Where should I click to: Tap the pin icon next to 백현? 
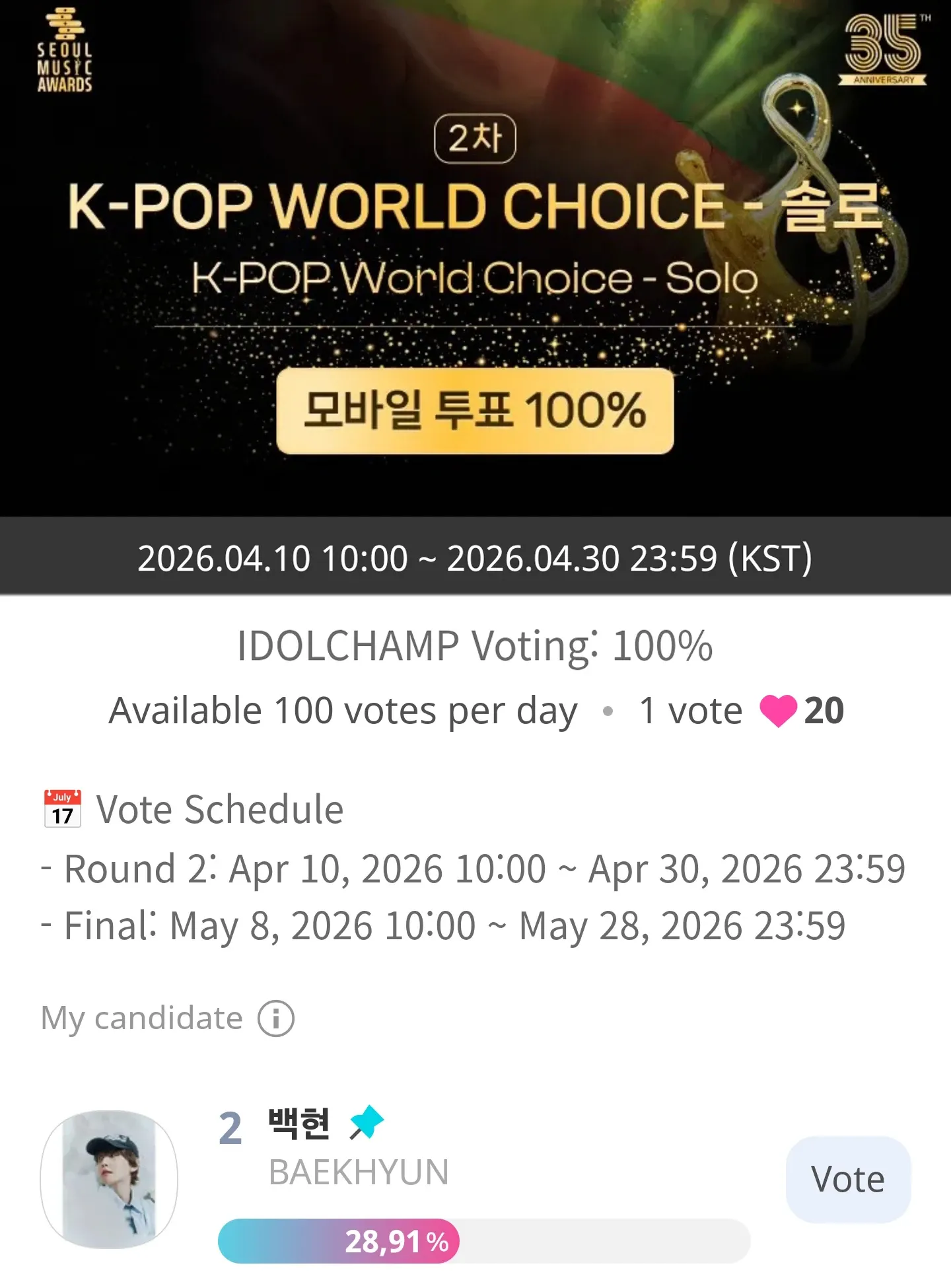coord(367,1122)
